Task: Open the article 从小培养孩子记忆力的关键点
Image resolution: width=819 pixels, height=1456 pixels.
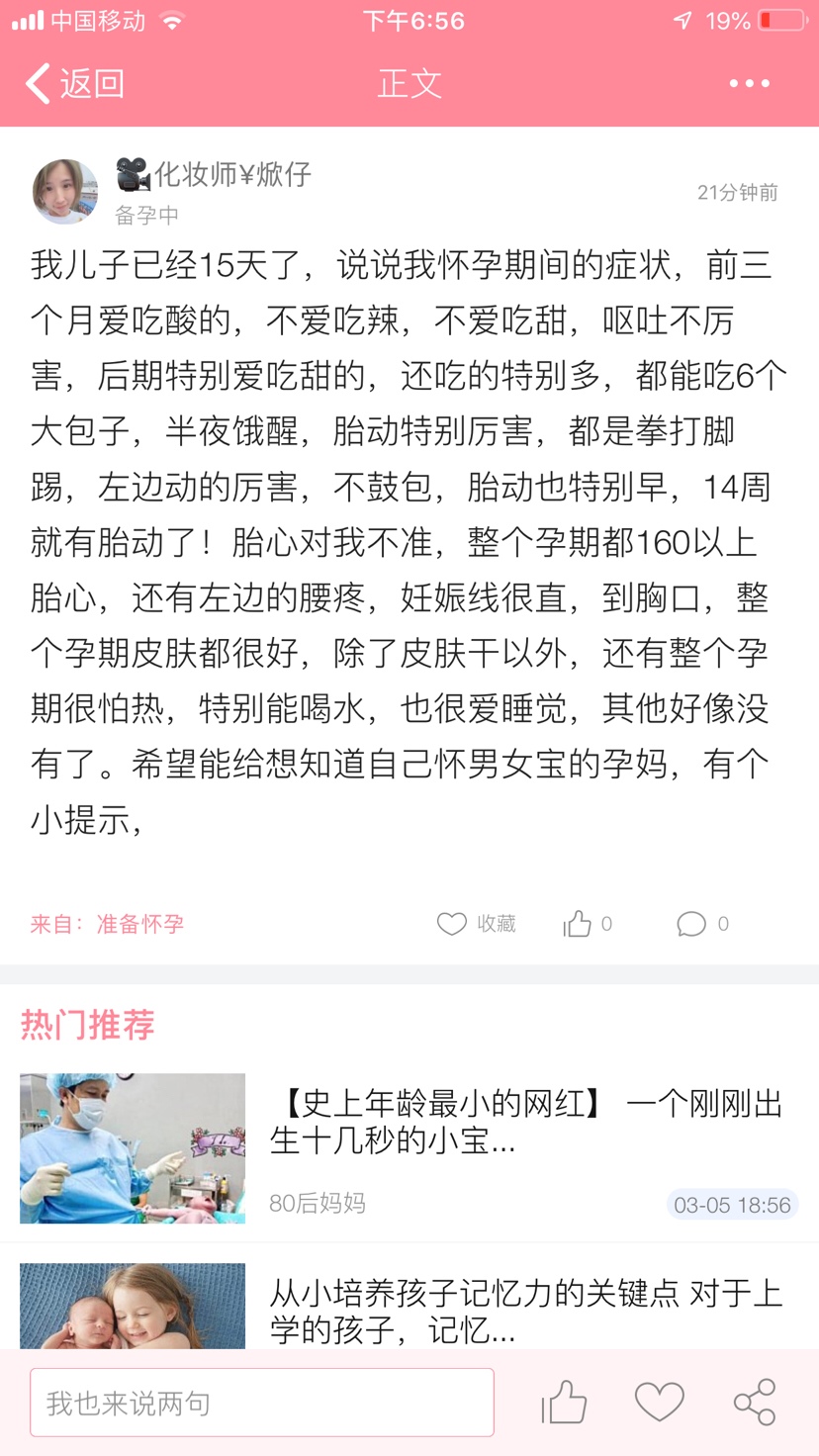Action: point(526,1311)
